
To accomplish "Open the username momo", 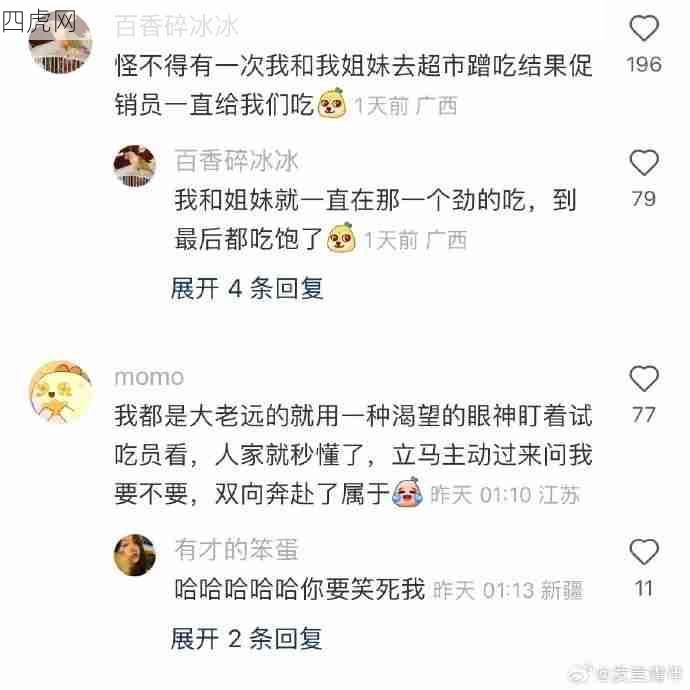I will click(149, 377).
